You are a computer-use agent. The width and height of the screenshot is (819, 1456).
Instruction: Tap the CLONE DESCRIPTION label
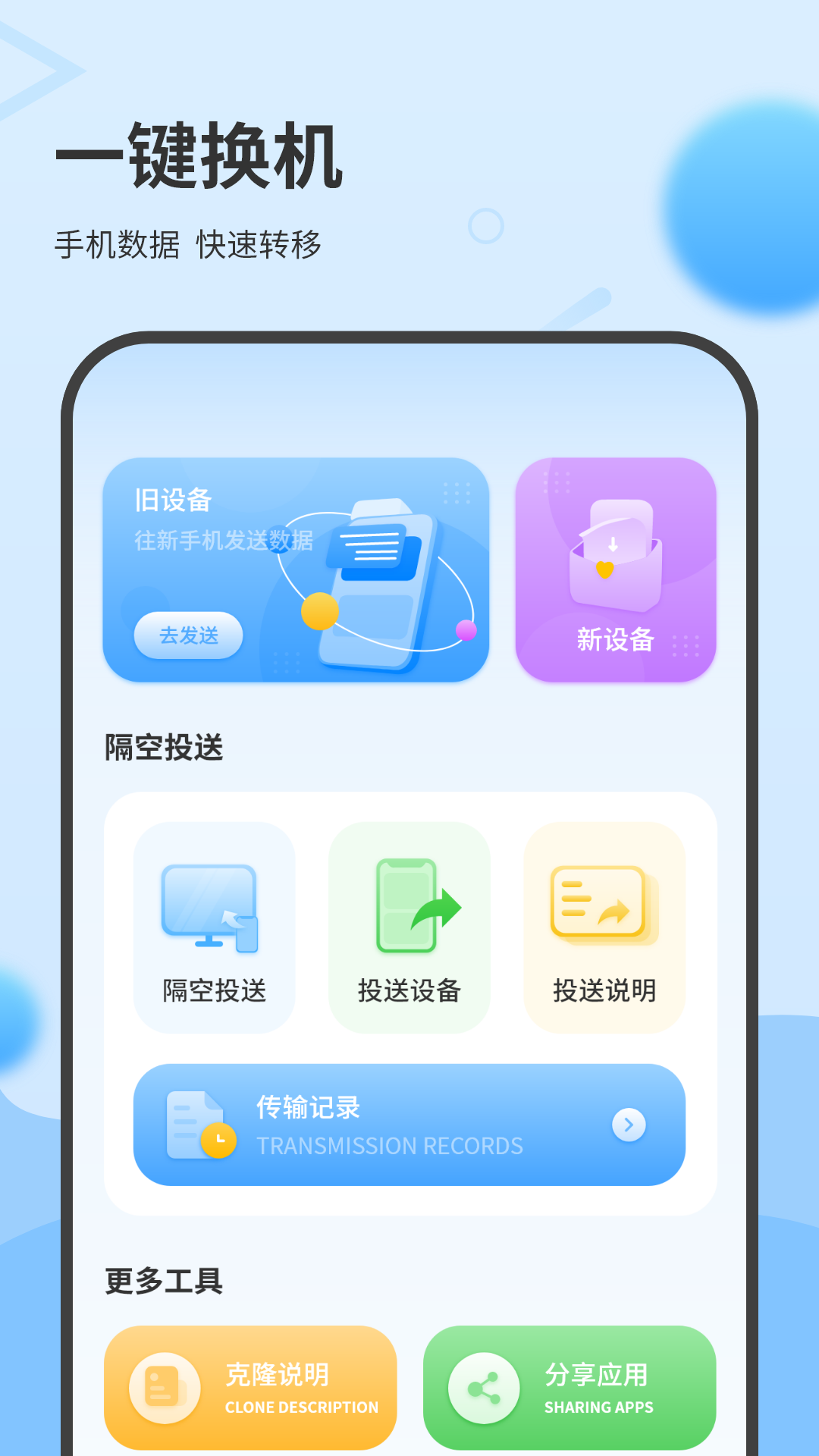301,1407
